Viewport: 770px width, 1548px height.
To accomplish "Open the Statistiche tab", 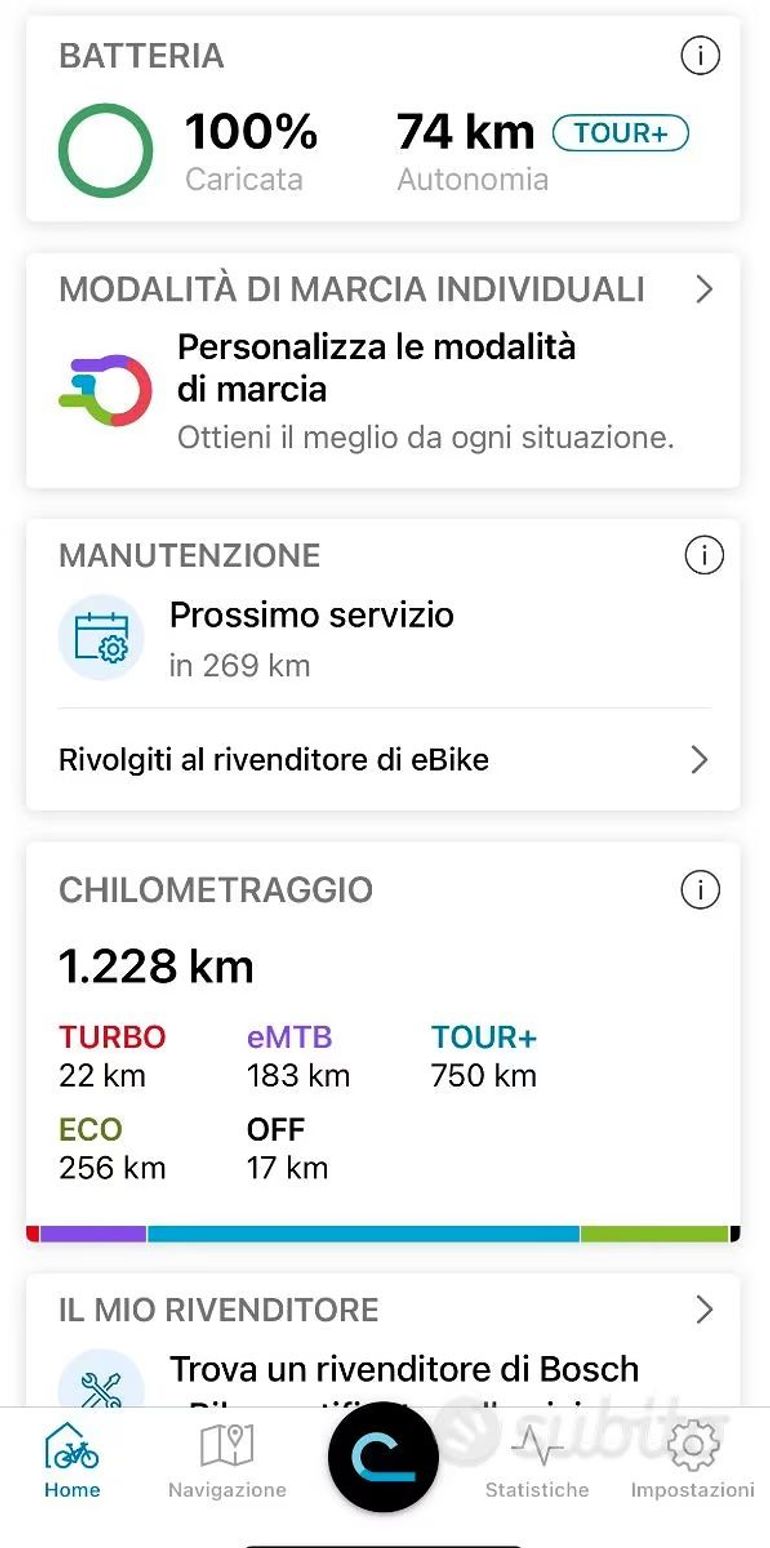I will (537, 1461).
